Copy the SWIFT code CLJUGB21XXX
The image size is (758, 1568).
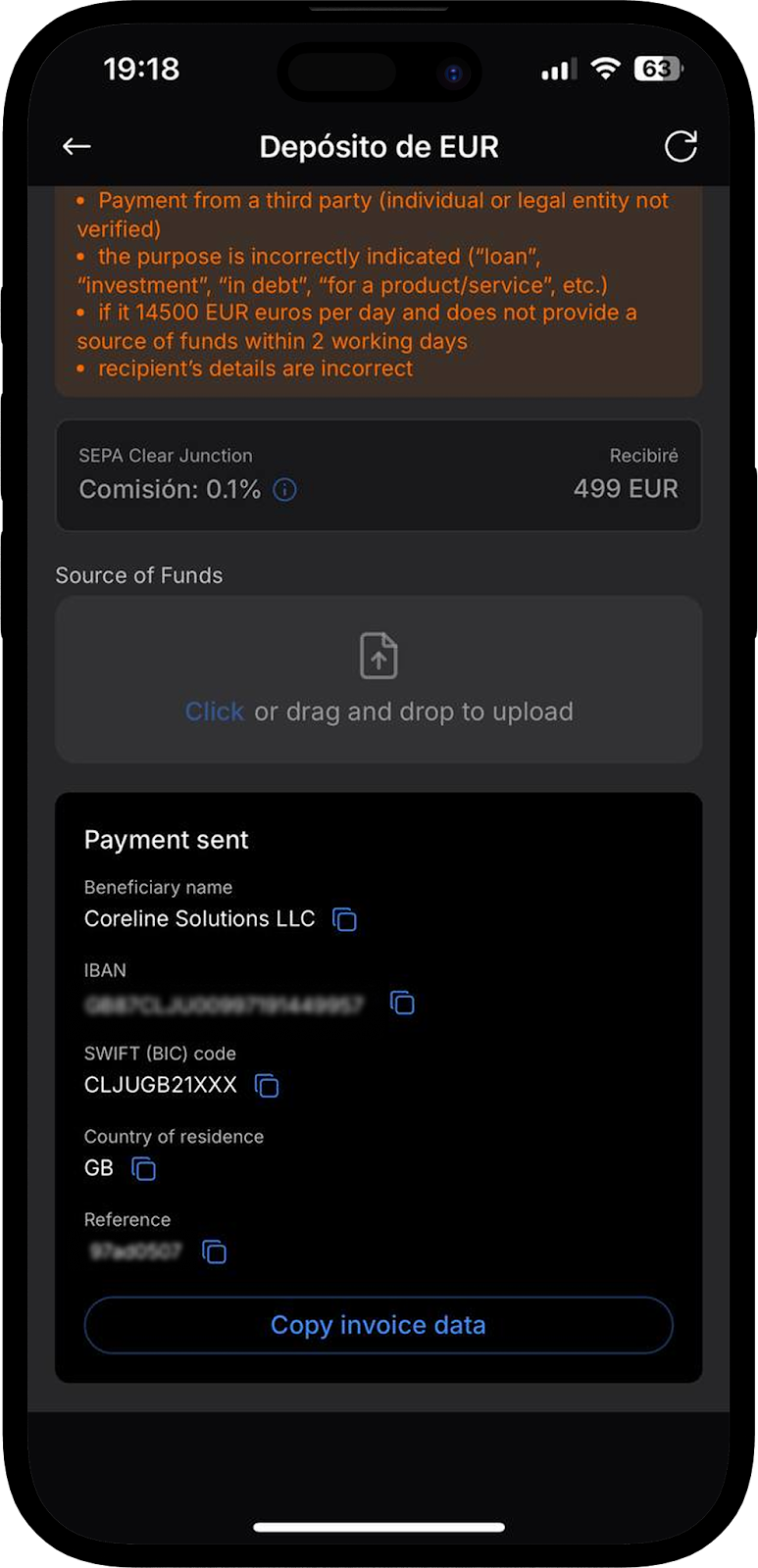(x=267, y=1086)
